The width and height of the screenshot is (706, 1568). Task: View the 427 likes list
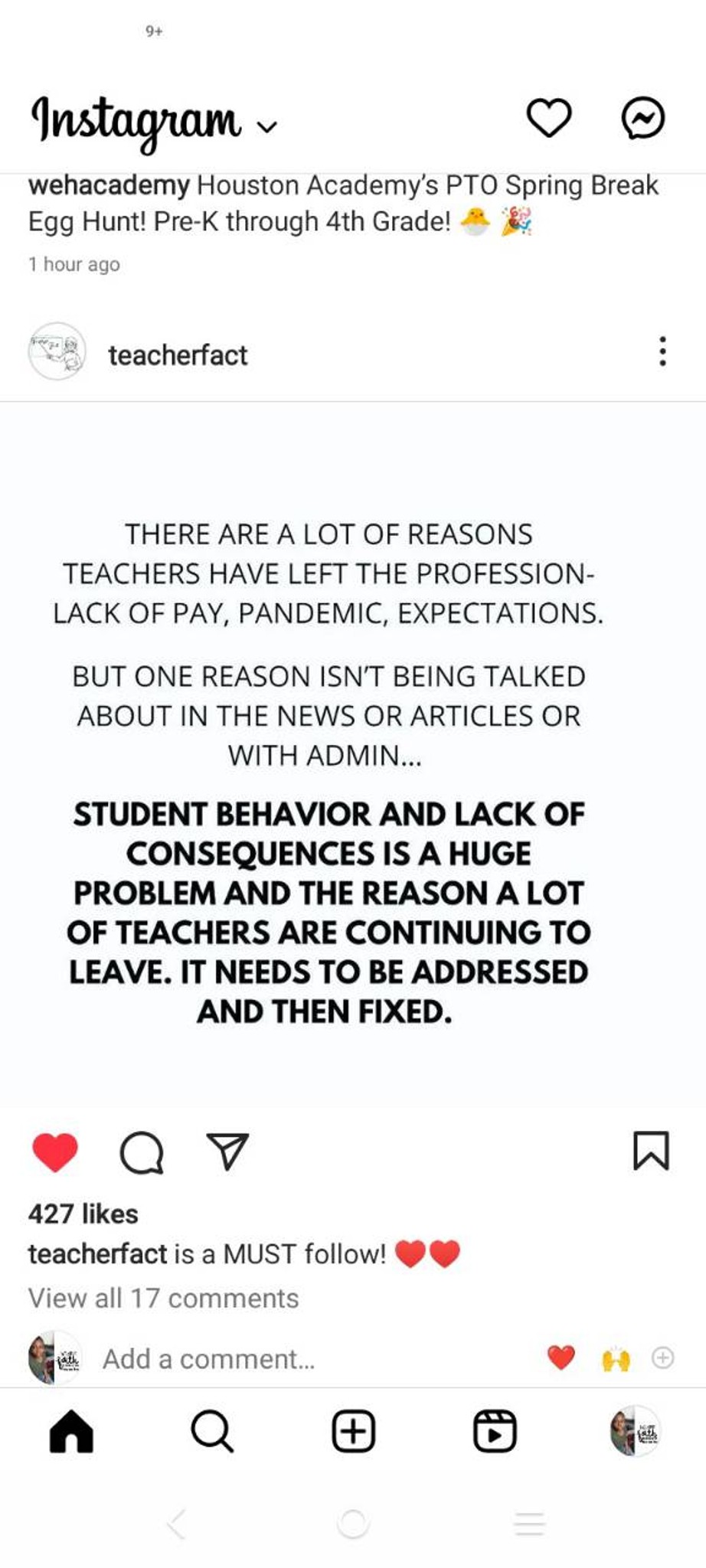[x=83, y=1214]
